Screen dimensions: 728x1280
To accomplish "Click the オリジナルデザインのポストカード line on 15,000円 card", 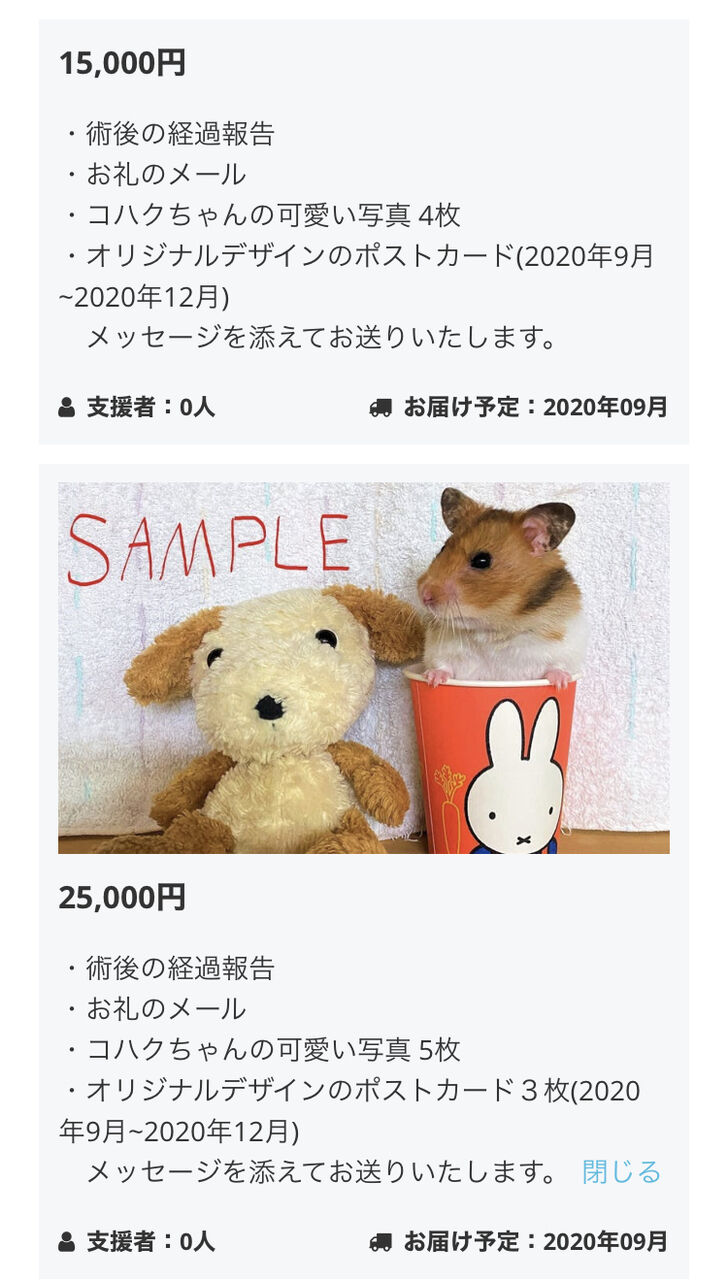I will [350, 260].
